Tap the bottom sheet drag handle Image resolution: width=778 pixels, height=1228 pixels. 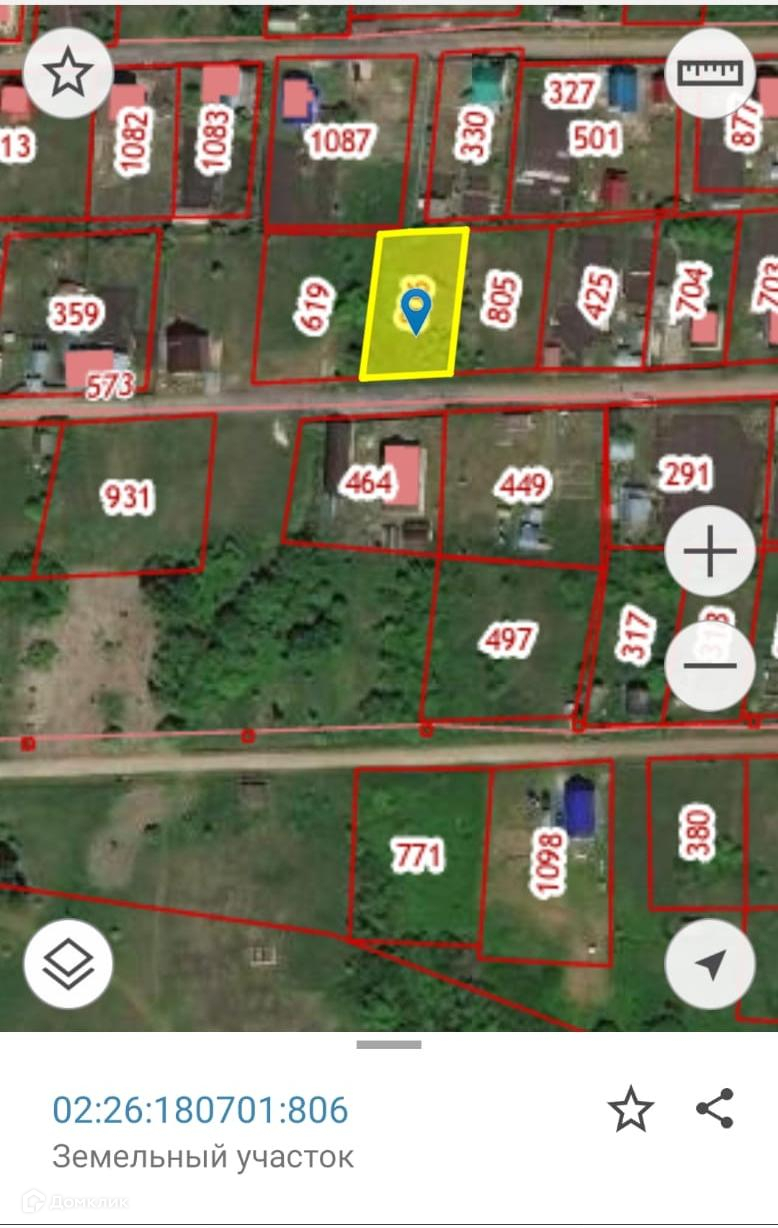click(x=389, y=1045)
